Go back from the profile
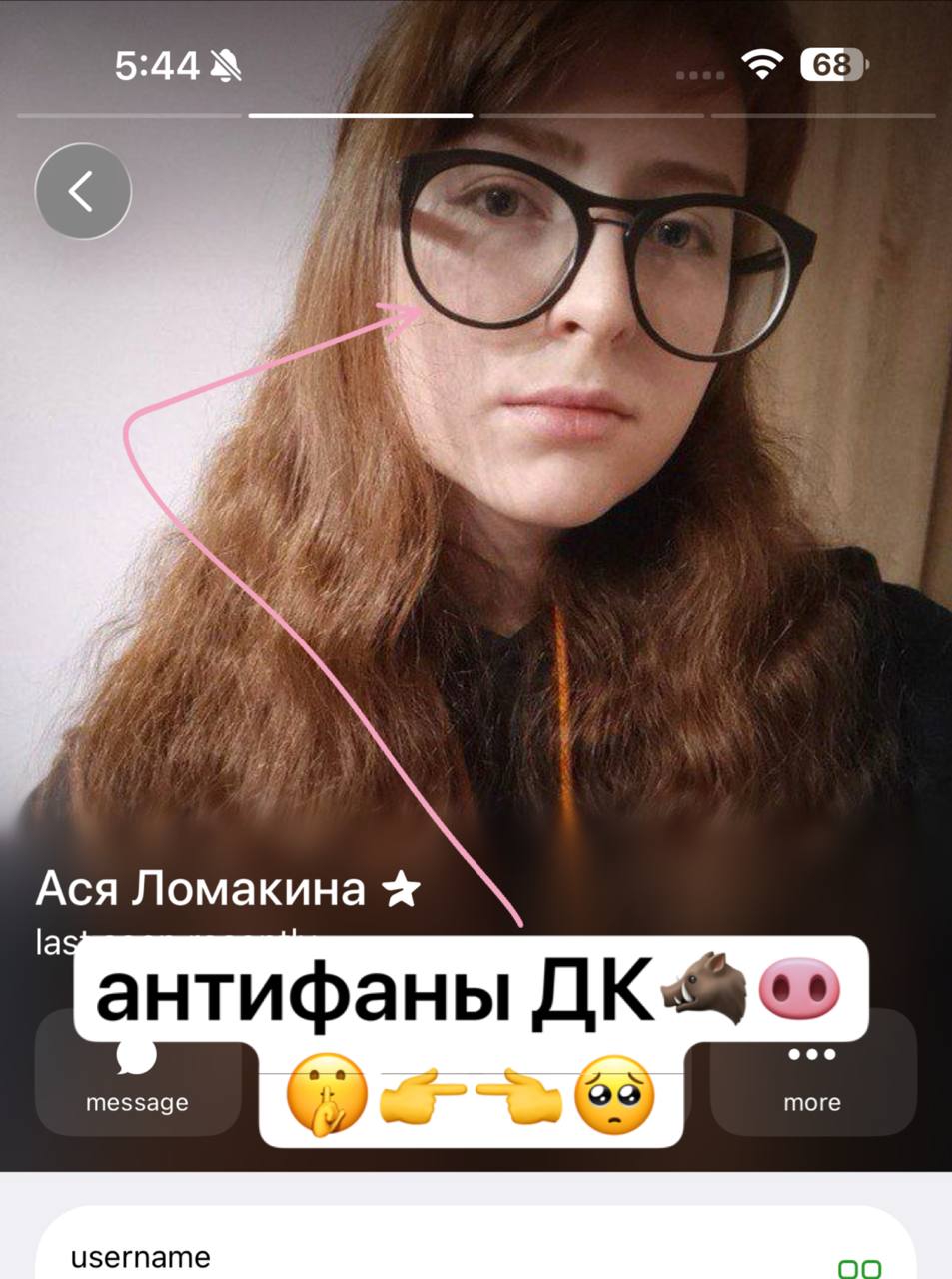Viewport: 952px width, 1279px height. point(83,190)
